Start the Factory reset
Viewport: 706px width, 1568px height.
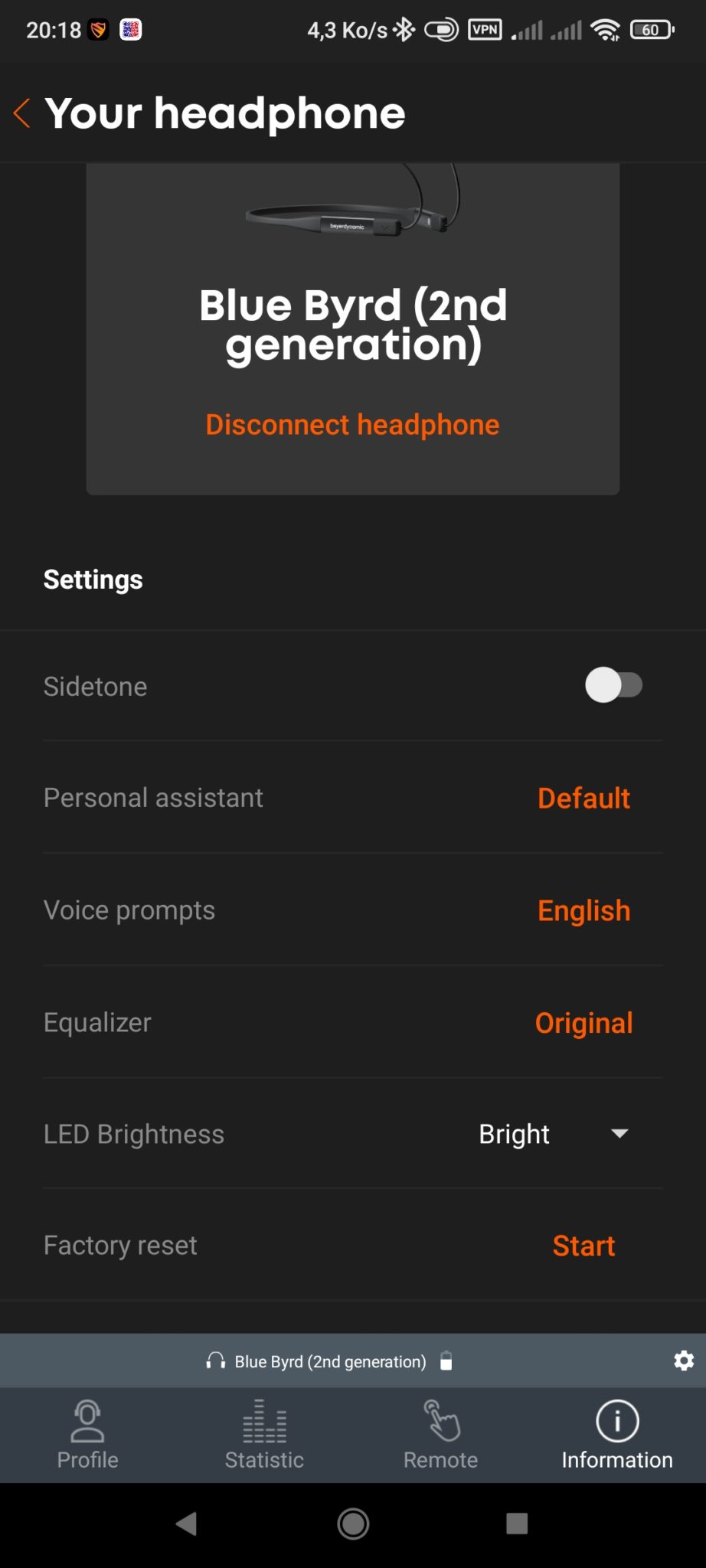[583, 1246]
